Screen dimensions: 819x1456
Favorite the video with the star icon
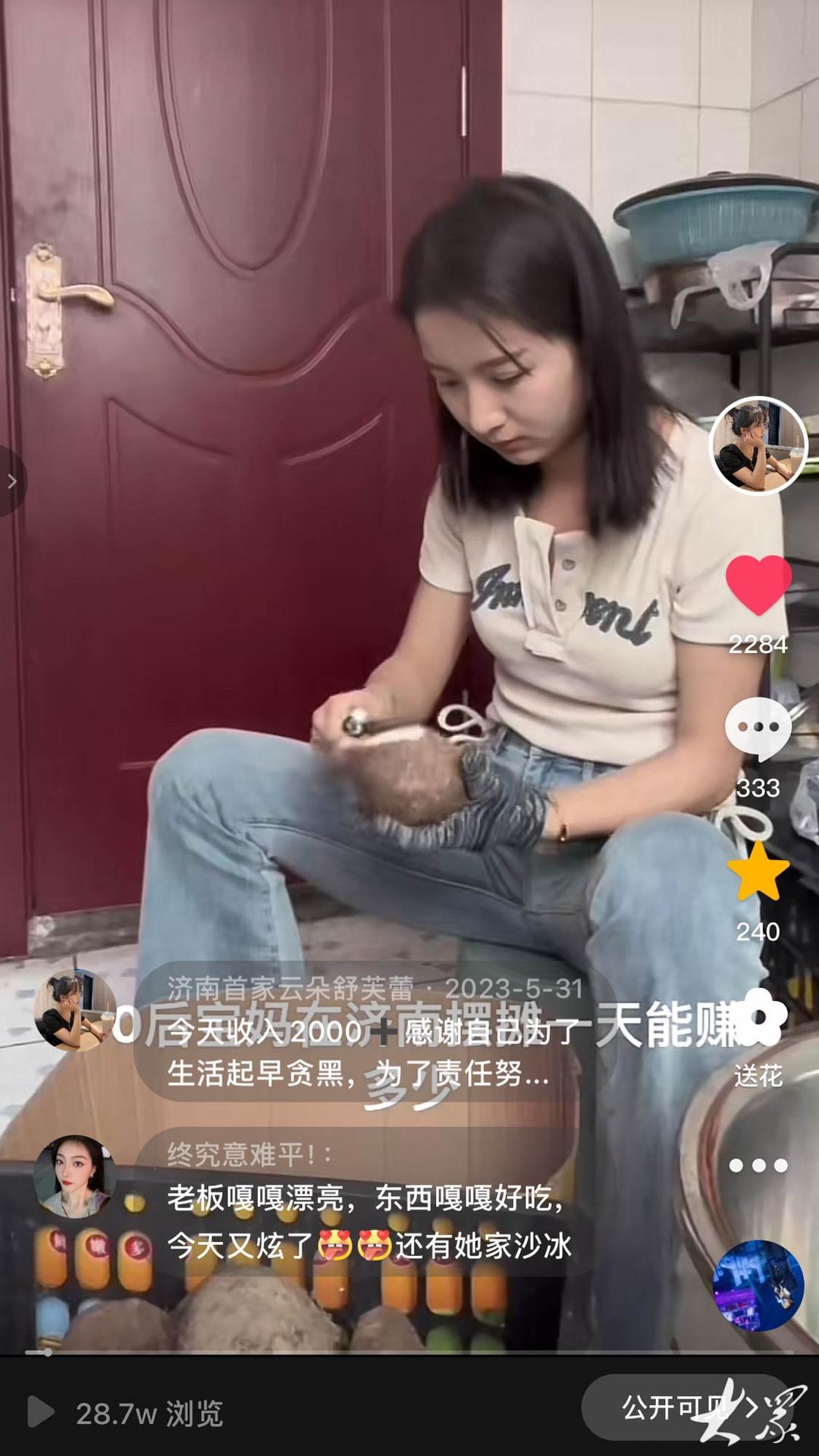[758, 872]
